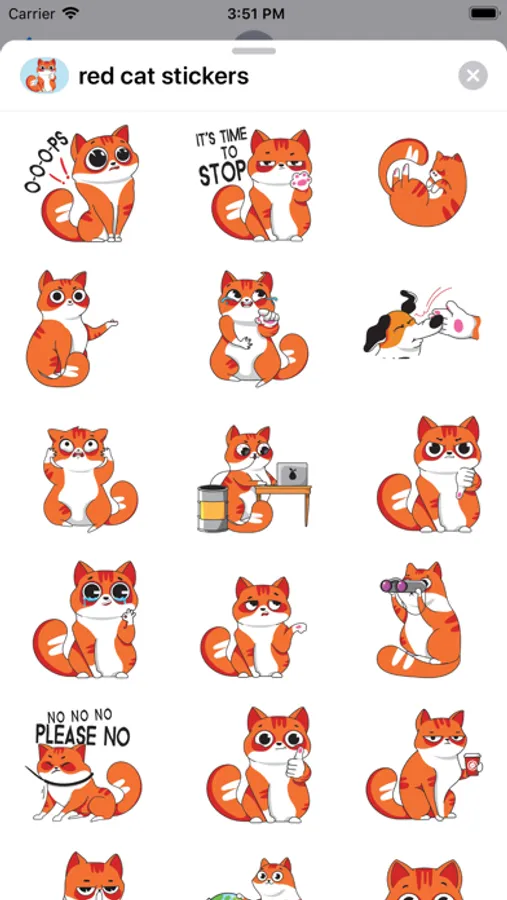Screen dimensions: 507x900
Task: Choose the curled-up rolling cat sticker
Action: pyautogui.click(x=422, y=181)
